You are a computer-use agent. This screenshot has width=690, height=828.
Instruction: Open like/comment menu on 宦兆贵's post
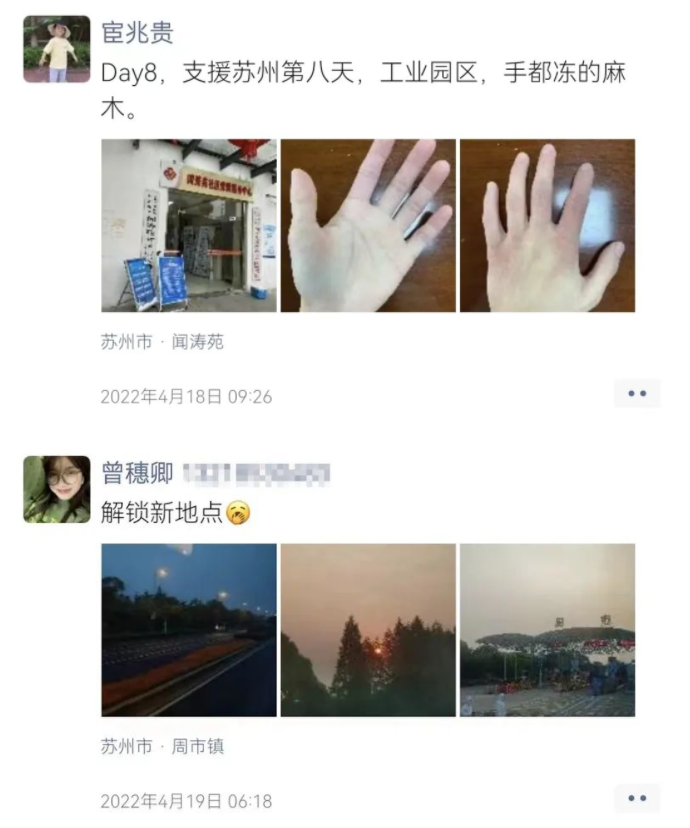(x=637, y=394)
